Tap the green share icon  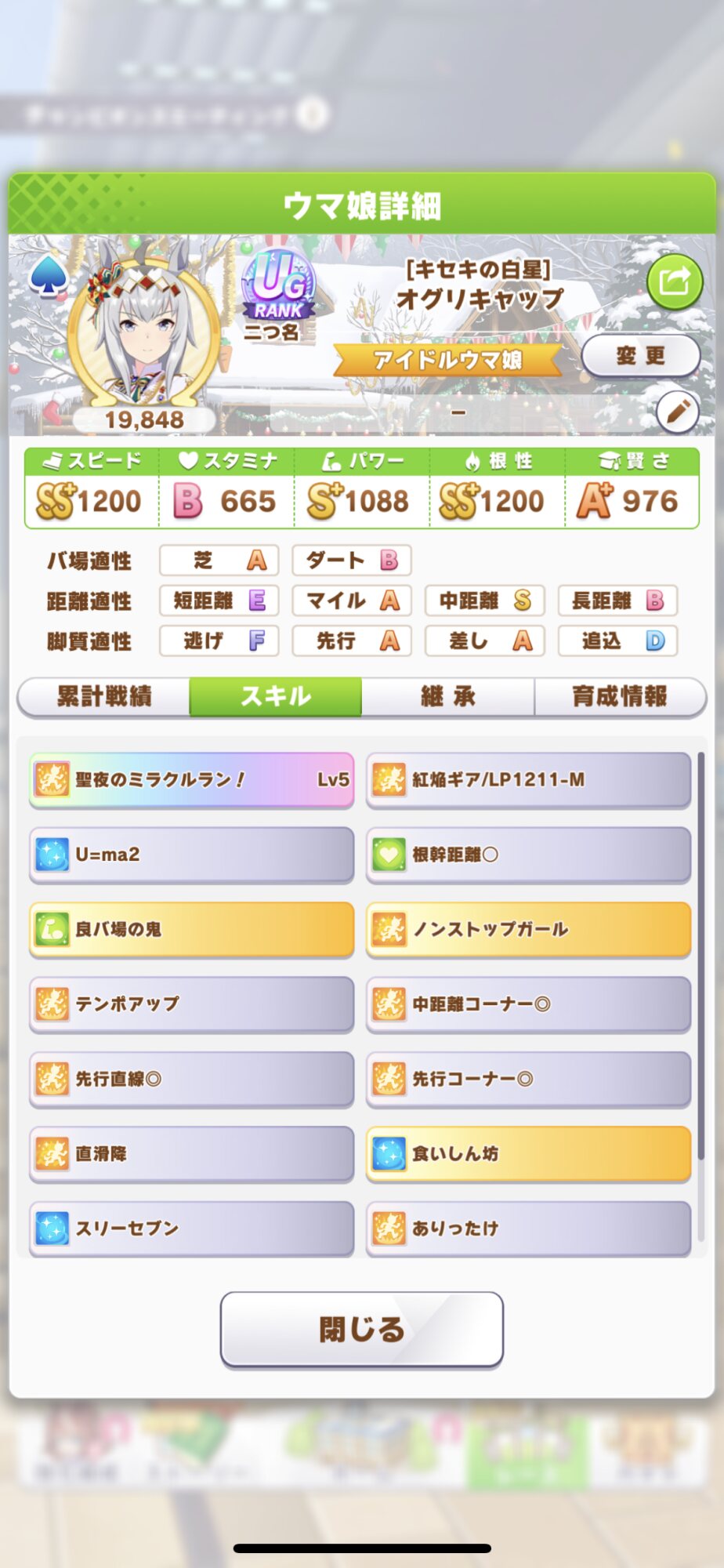coord(675,281)
